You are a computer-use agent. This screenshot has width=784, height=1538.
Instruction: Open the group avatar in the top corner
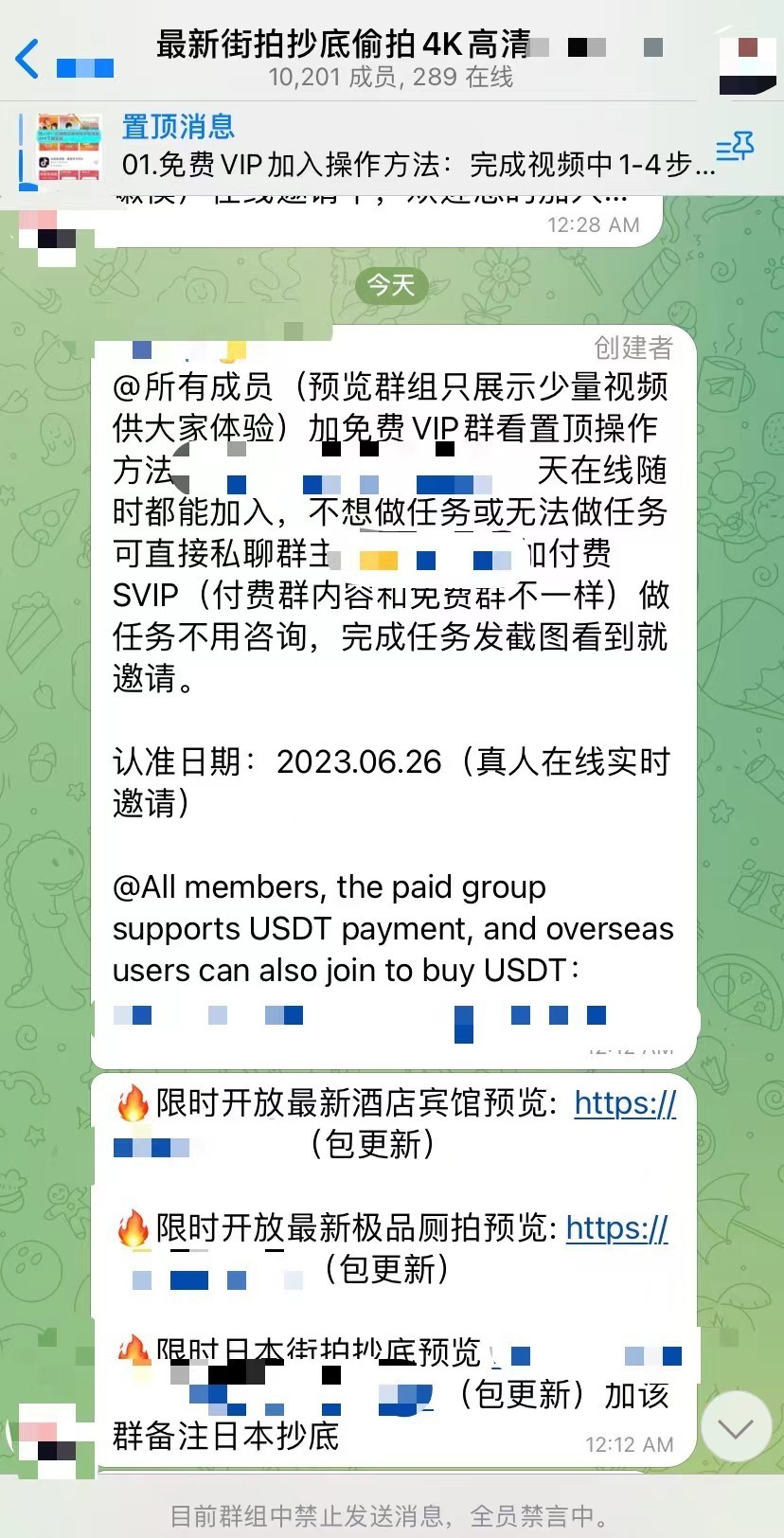tap(747, 64)
